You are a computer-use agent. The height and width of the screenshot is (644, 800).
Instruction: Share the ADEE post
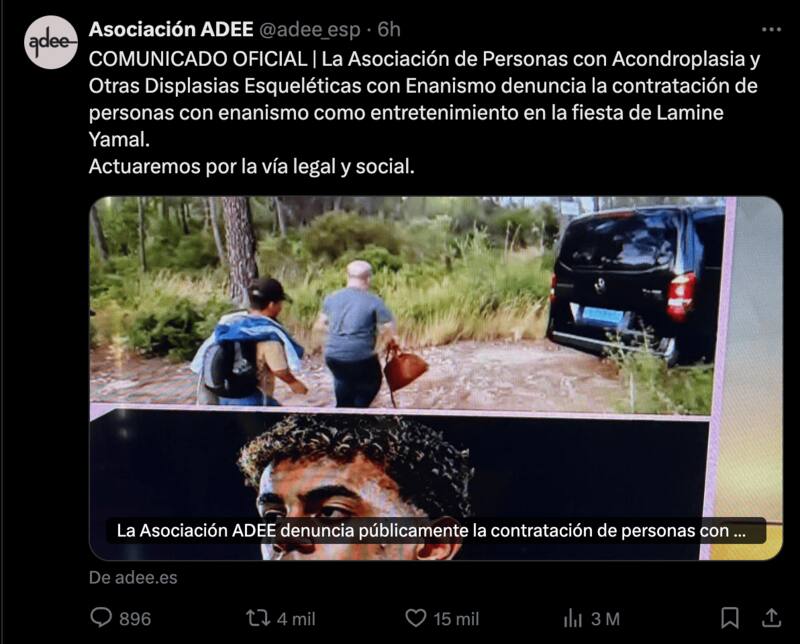771,618
